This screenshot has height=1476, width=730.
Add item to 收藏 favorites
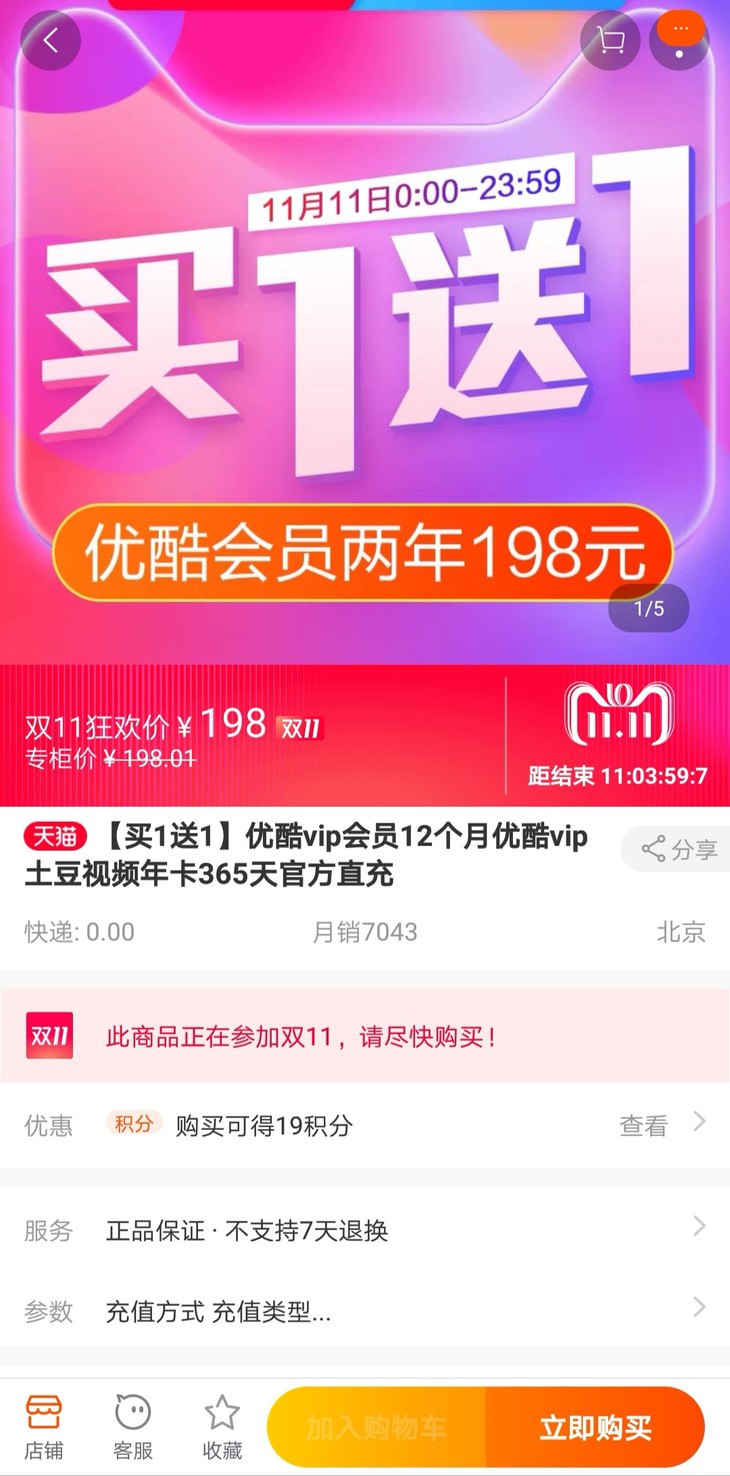(x=222, y=1427)
